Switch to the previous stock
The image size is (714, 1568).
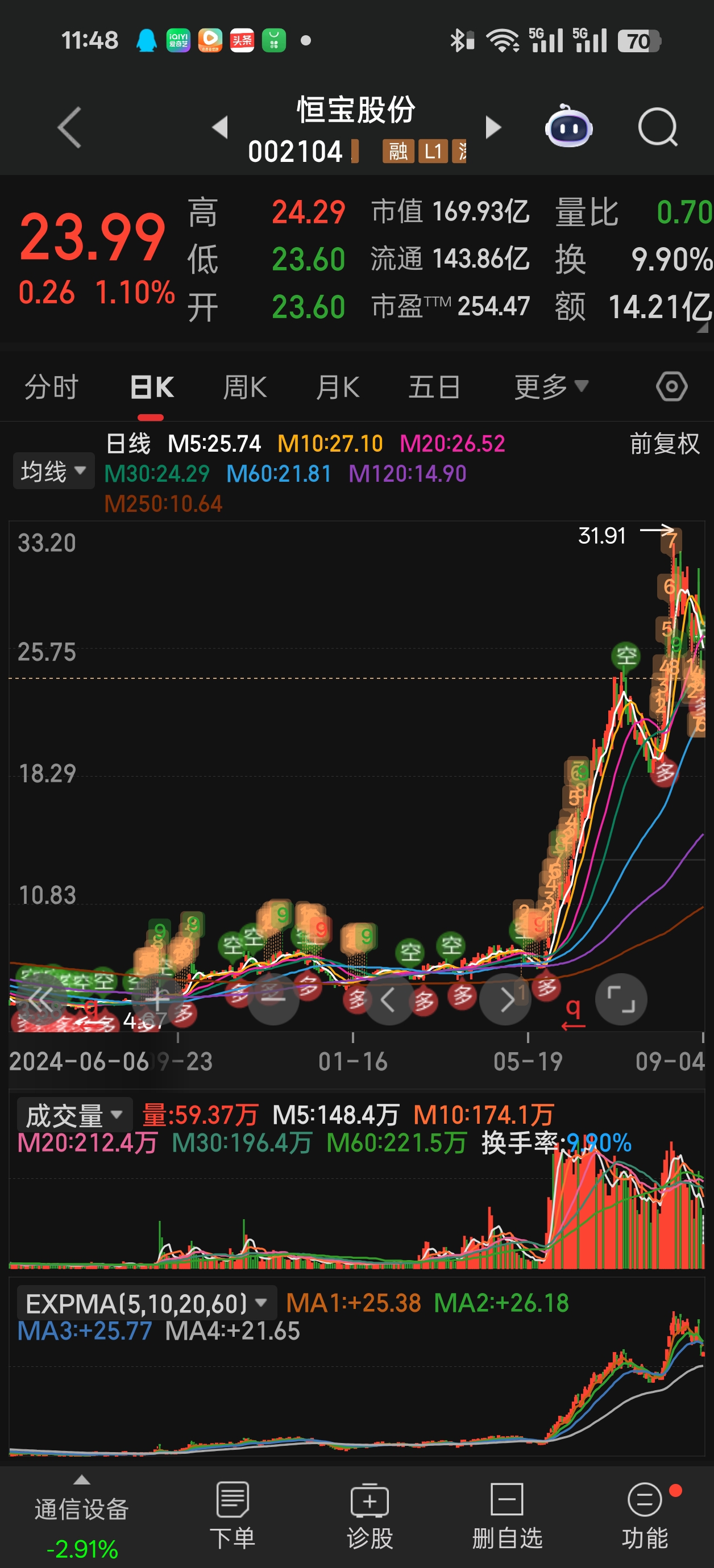(x=220, y=127)
